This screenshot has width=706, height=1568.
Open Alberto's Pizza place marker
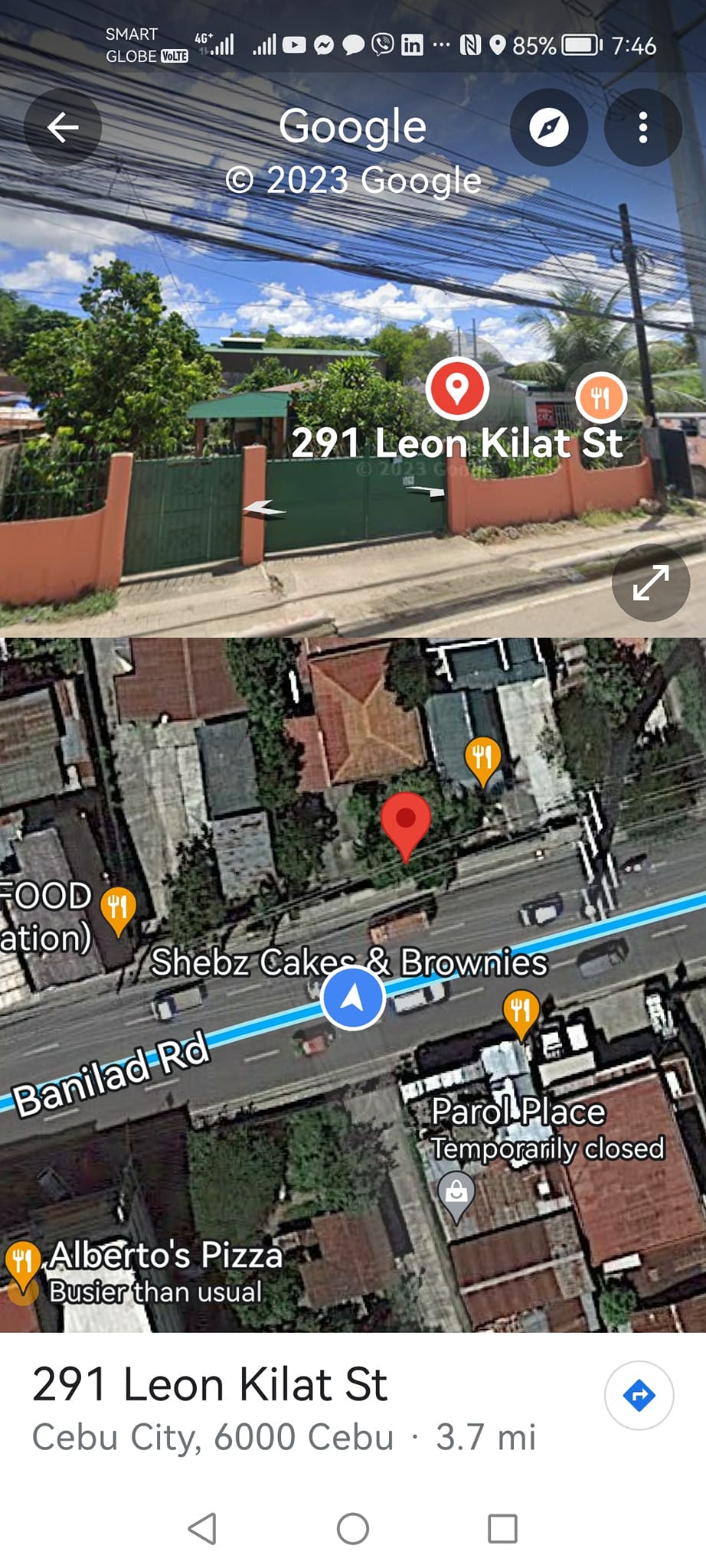[x=23, y=1259]
